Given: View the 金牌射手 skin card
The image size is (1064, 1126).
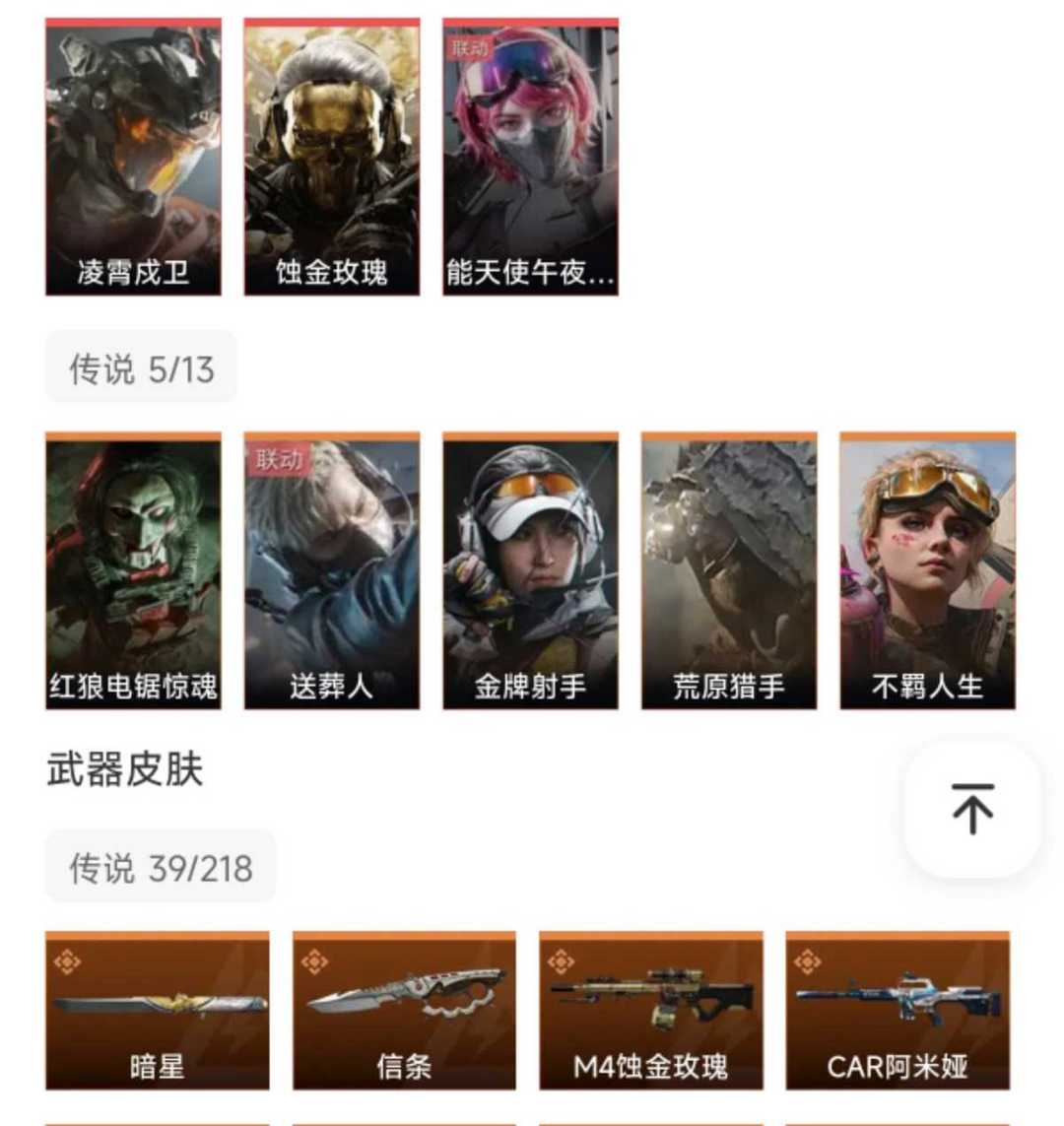Looking at the screenshot, I should [530, 571].
